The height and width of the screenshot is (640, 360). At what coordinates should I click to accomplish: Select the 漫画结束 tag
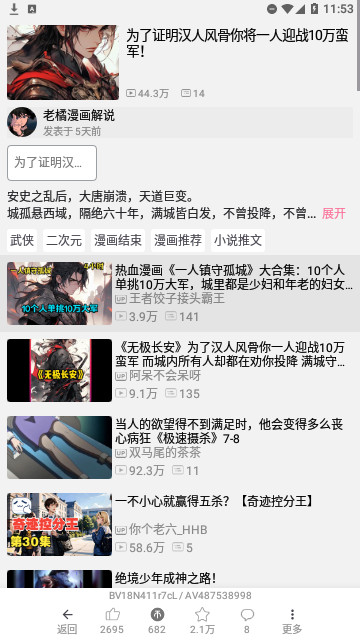coord(118,240)
